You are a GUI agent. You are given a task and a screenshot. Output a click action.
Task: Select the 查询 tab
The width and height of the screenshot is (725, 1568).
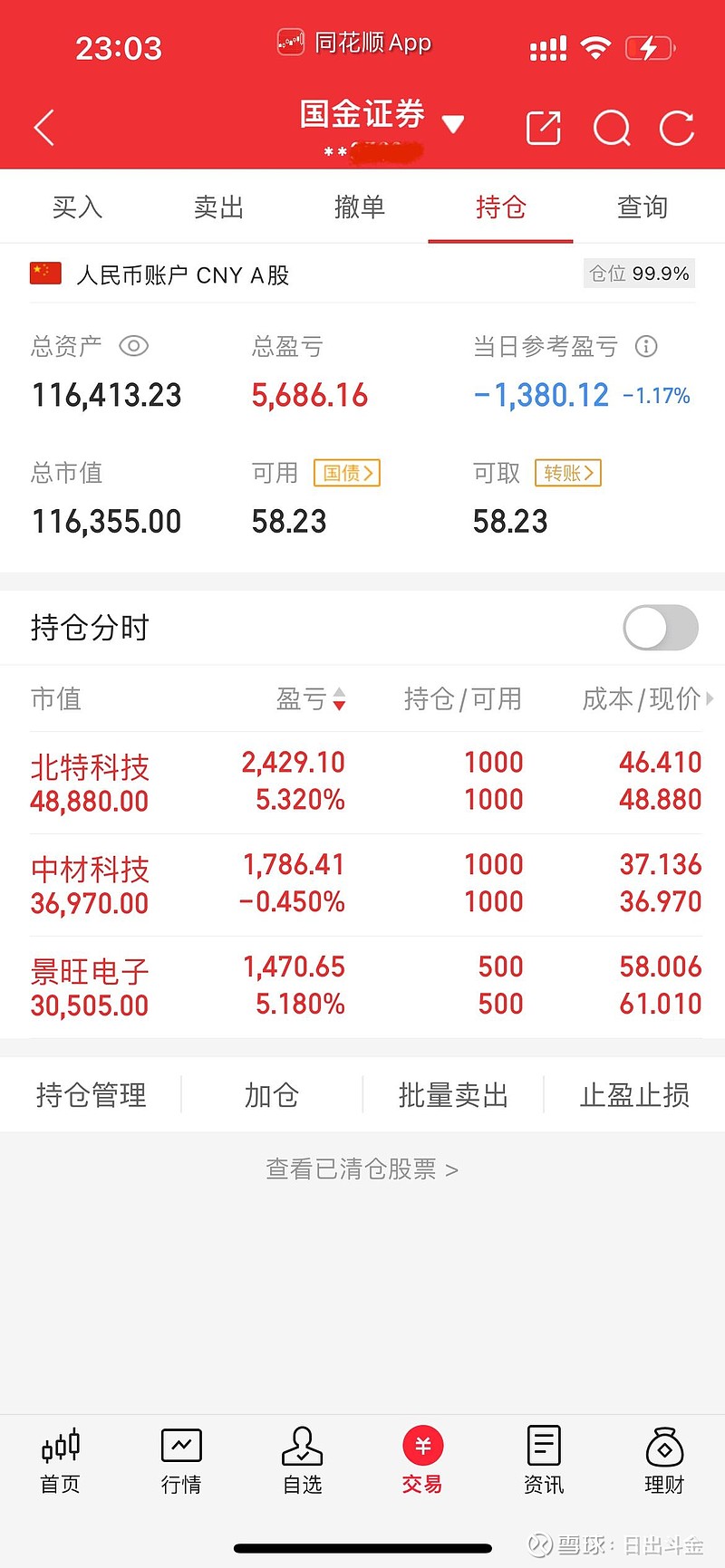click(643, 207)
